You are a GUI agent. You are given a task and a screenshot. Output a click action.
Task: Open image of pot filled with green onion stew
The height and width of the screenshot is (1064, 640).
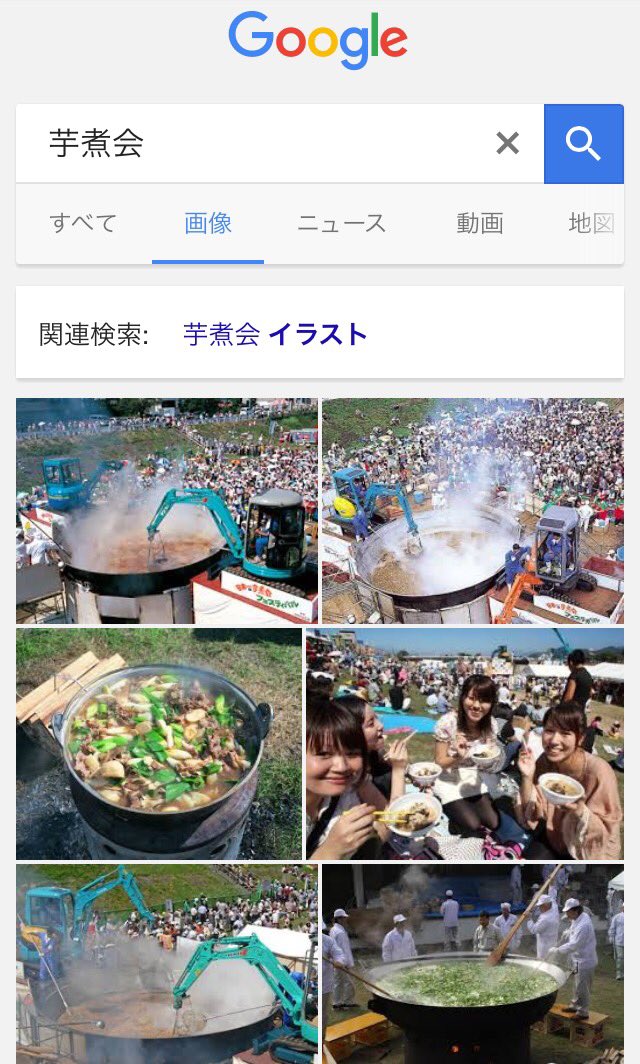click(159, 744)
